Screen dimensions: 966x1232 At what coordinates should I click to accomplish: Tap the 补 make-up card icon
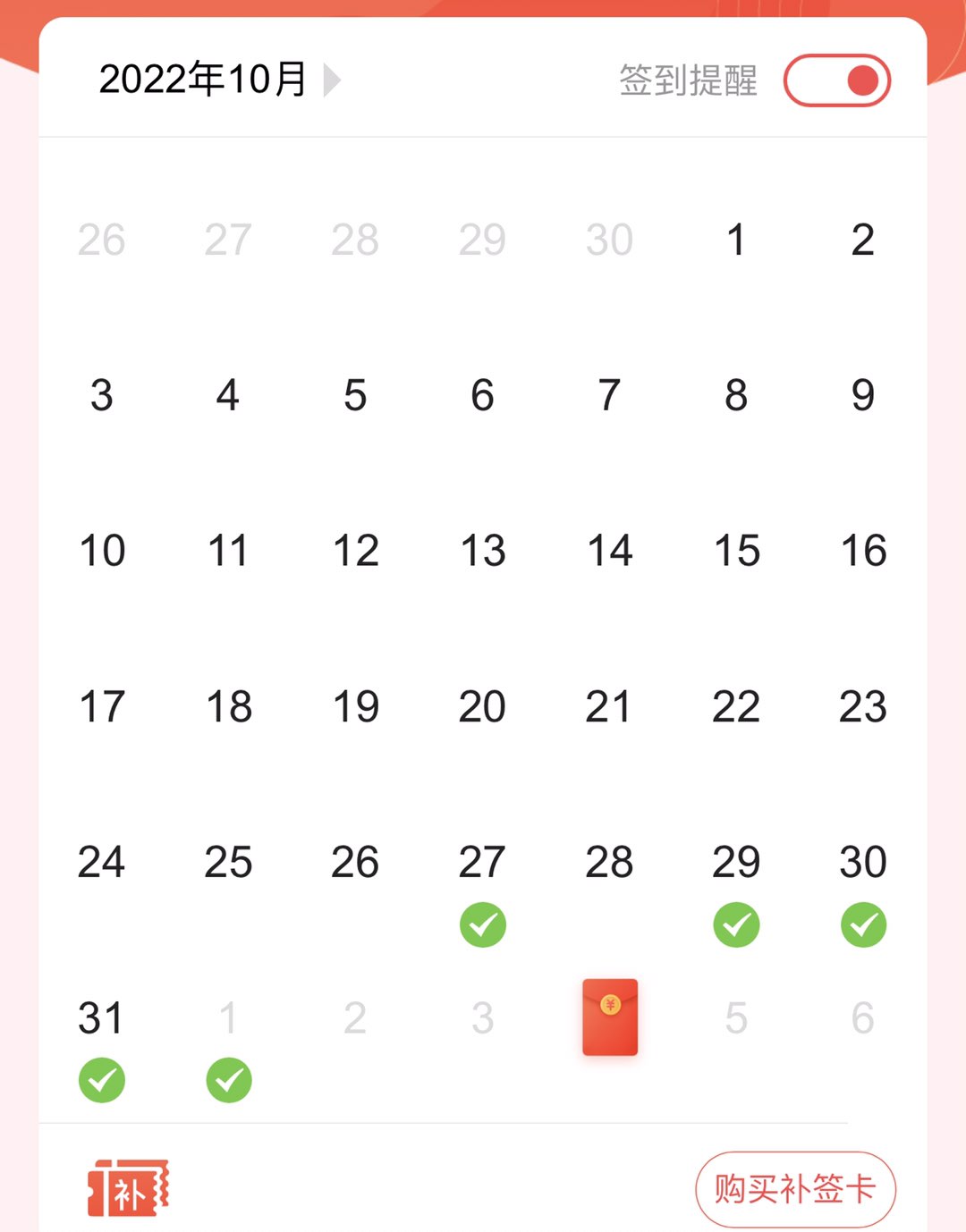coord(128,1189)
